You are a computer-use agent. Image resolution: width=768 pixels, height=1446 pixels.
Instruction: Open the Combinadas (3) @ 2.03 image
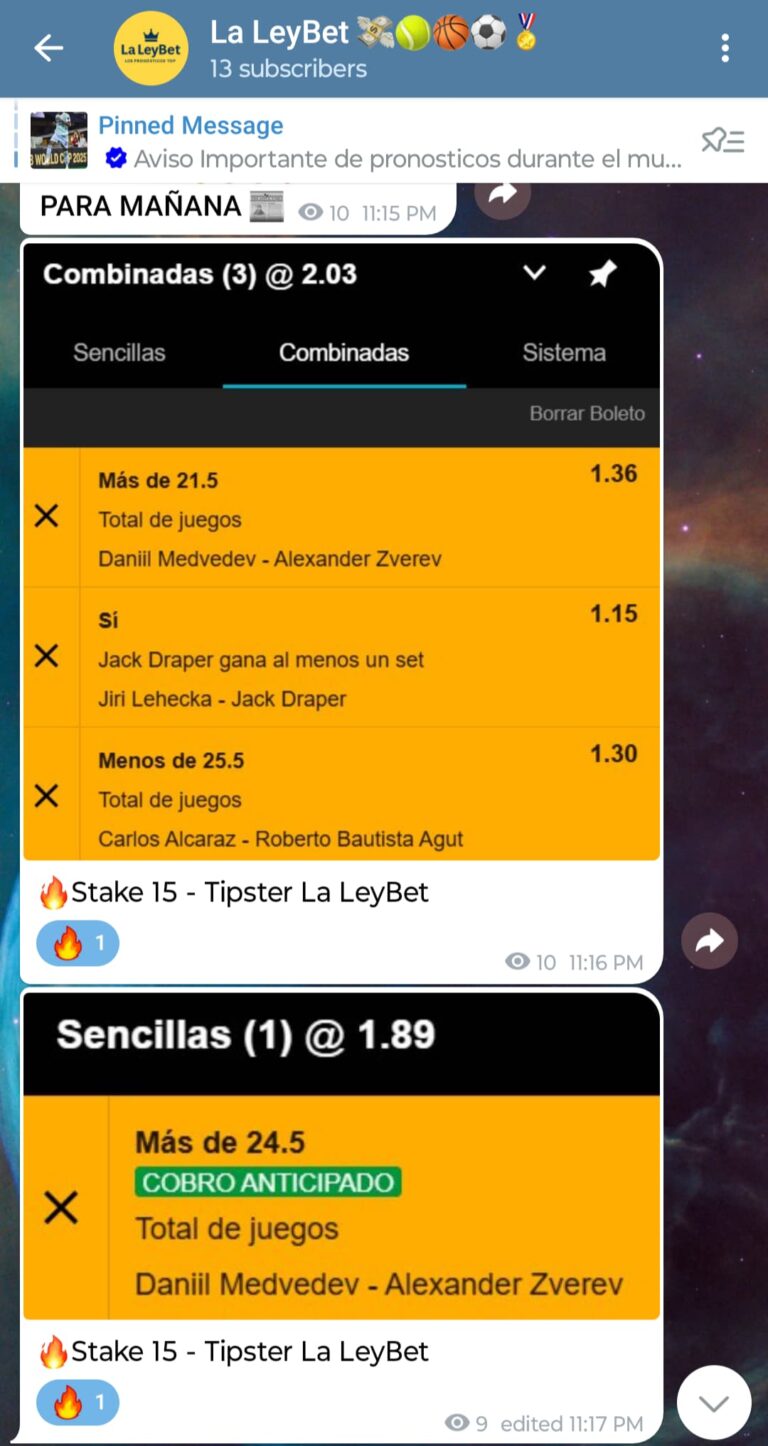[341, 550]
